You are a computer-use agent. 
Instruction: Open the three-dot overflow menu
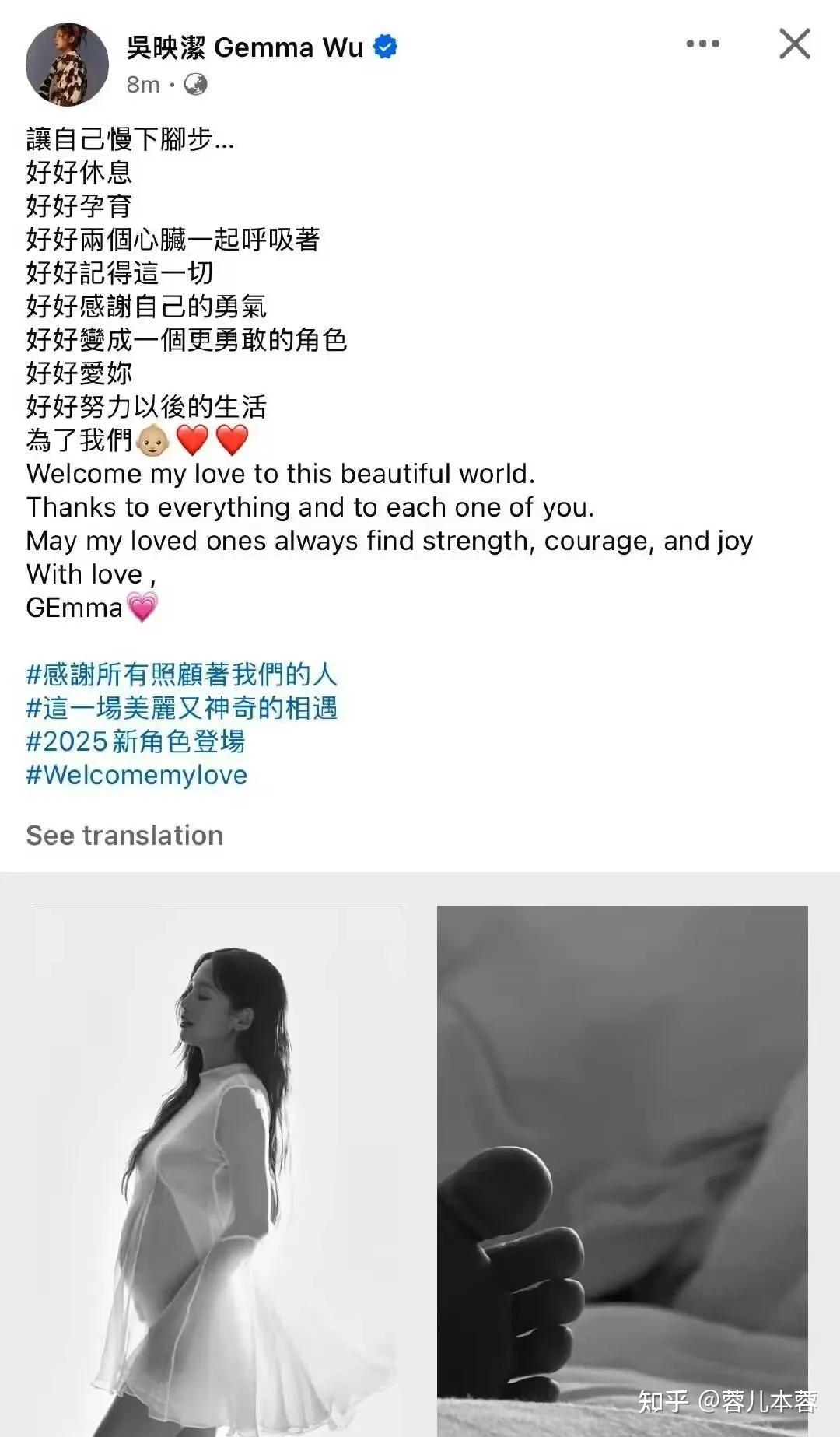click(702, 44)
